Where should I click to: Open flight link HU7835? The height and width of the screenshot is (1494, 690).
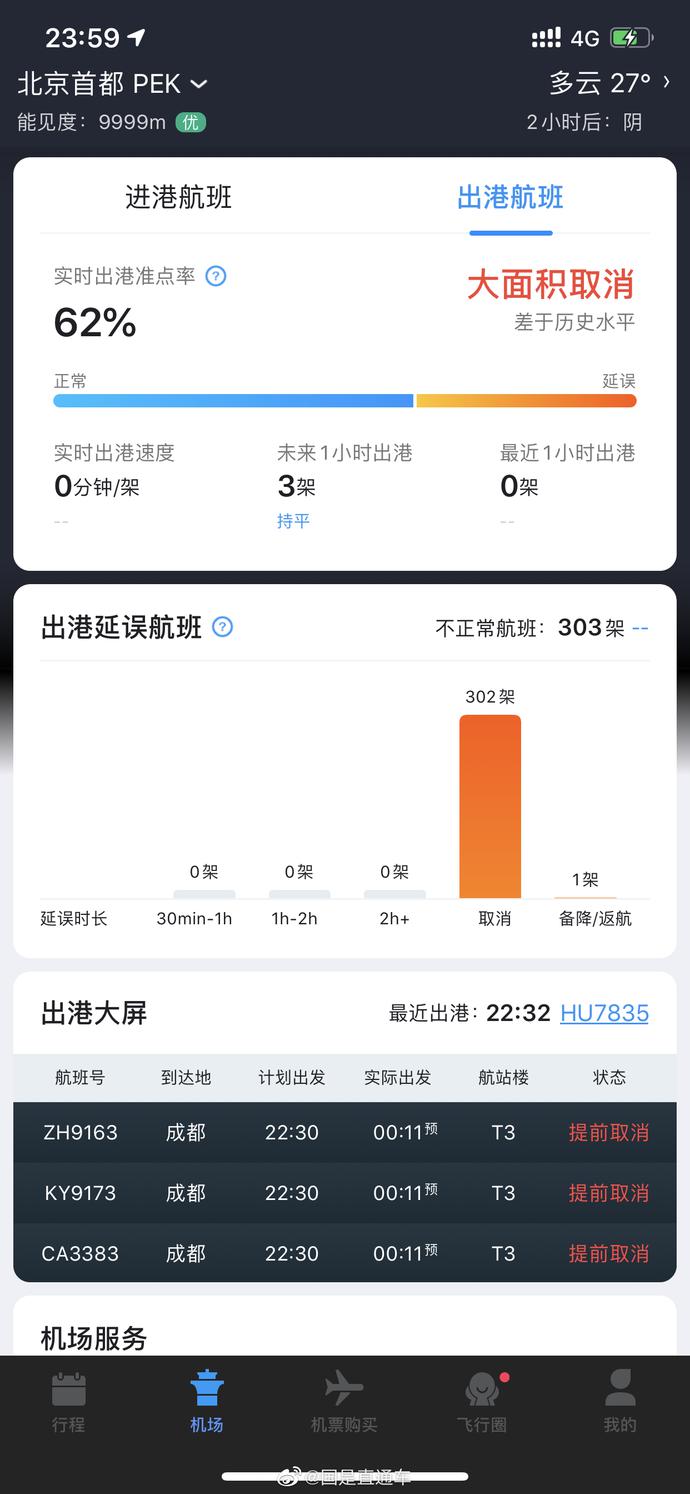tap(604, 1013)
